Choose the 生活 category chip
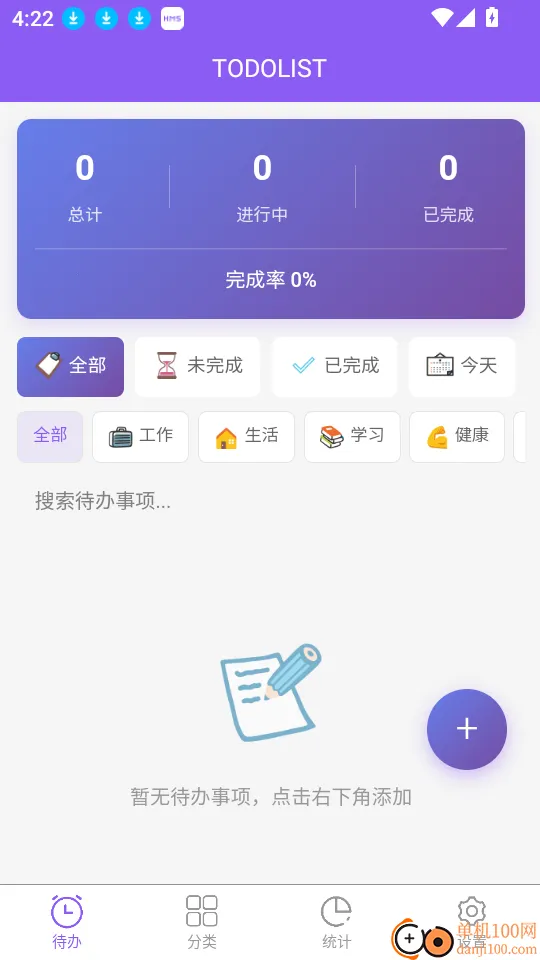 (246, 437)
